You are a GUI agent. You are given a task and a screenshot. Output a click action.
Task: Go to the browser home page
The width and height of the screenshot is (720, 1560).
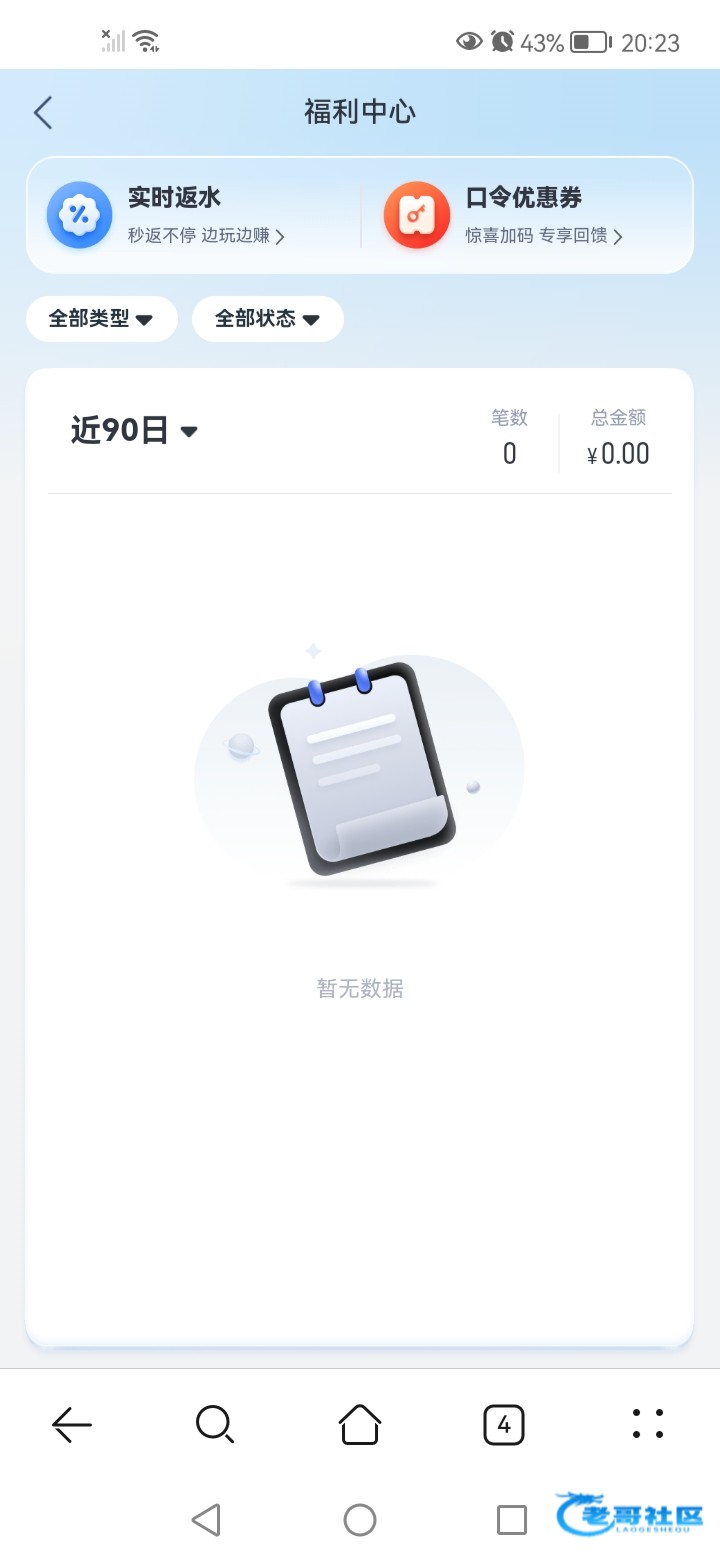point(360,1424)
